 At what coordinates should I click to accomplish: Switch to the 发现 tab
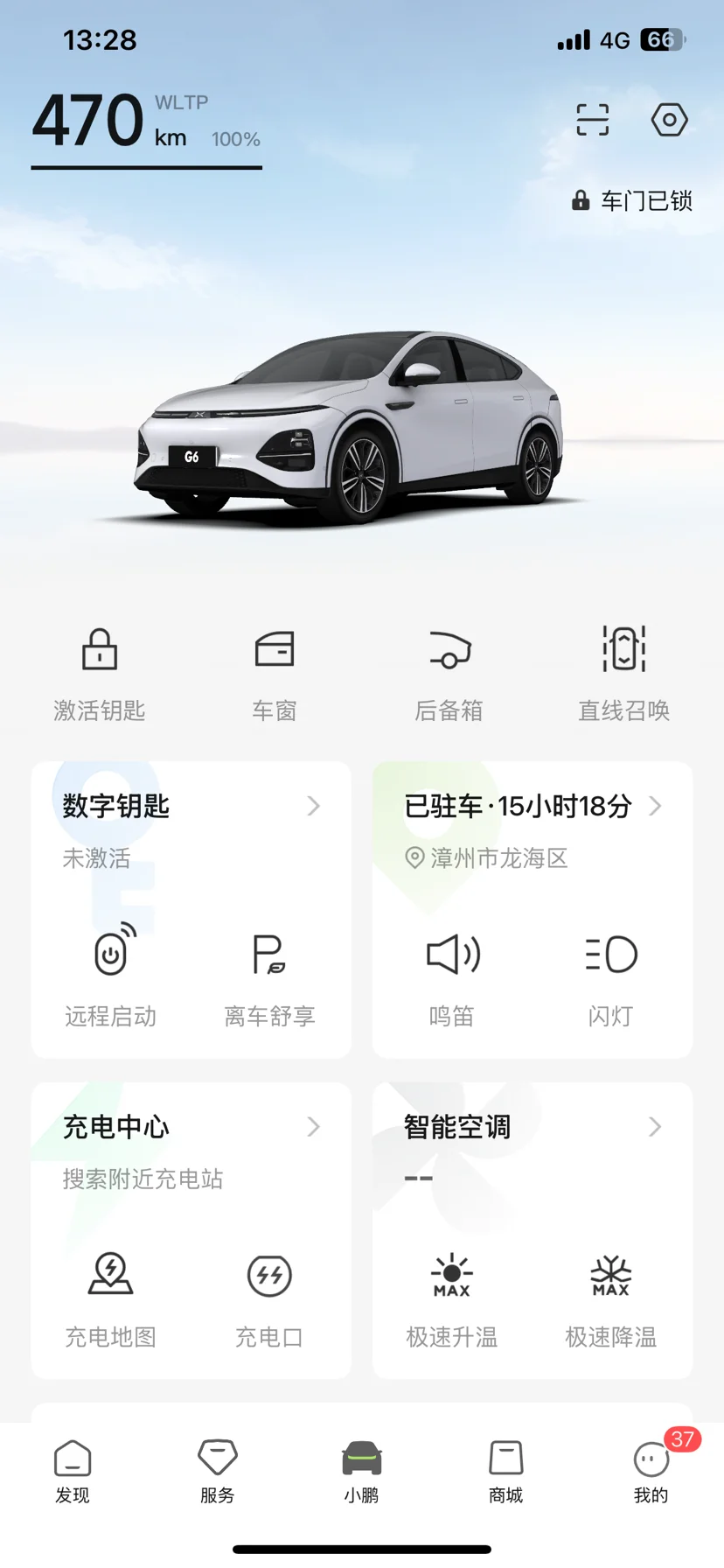pos(73,1472)
